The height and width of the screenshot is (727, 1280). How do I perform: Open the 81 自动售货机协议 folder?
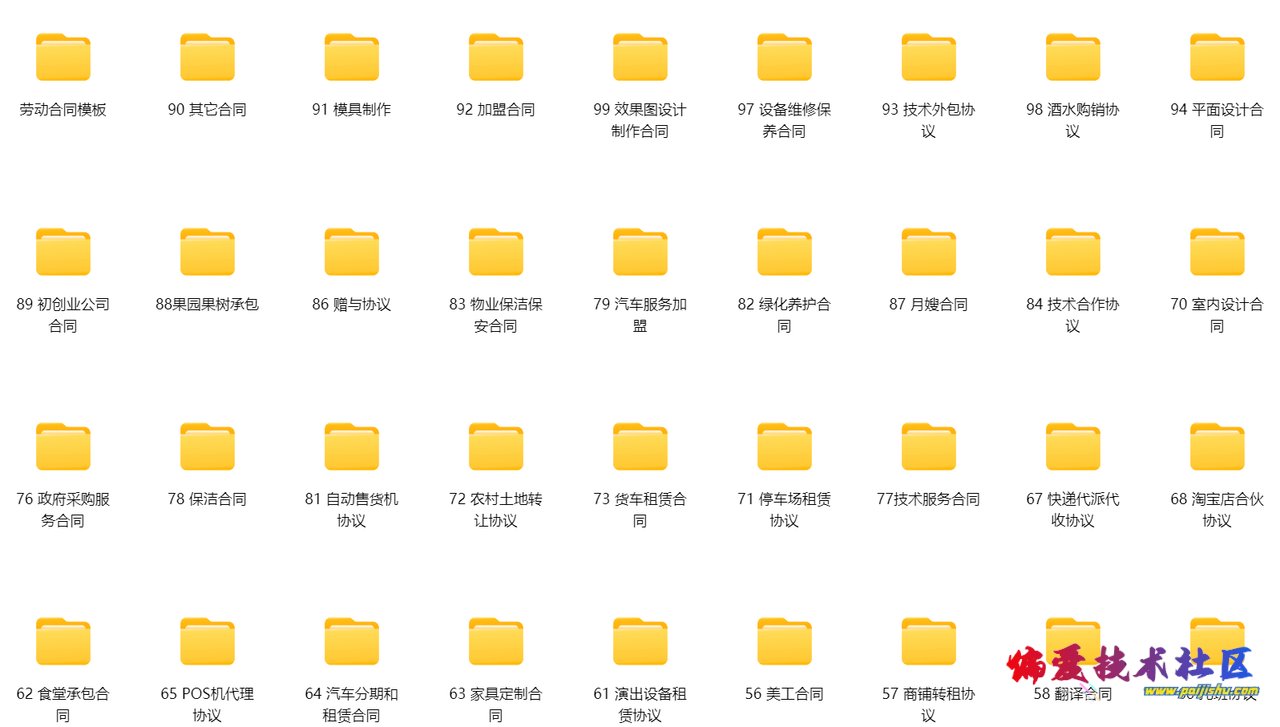(x=351, y=447)
